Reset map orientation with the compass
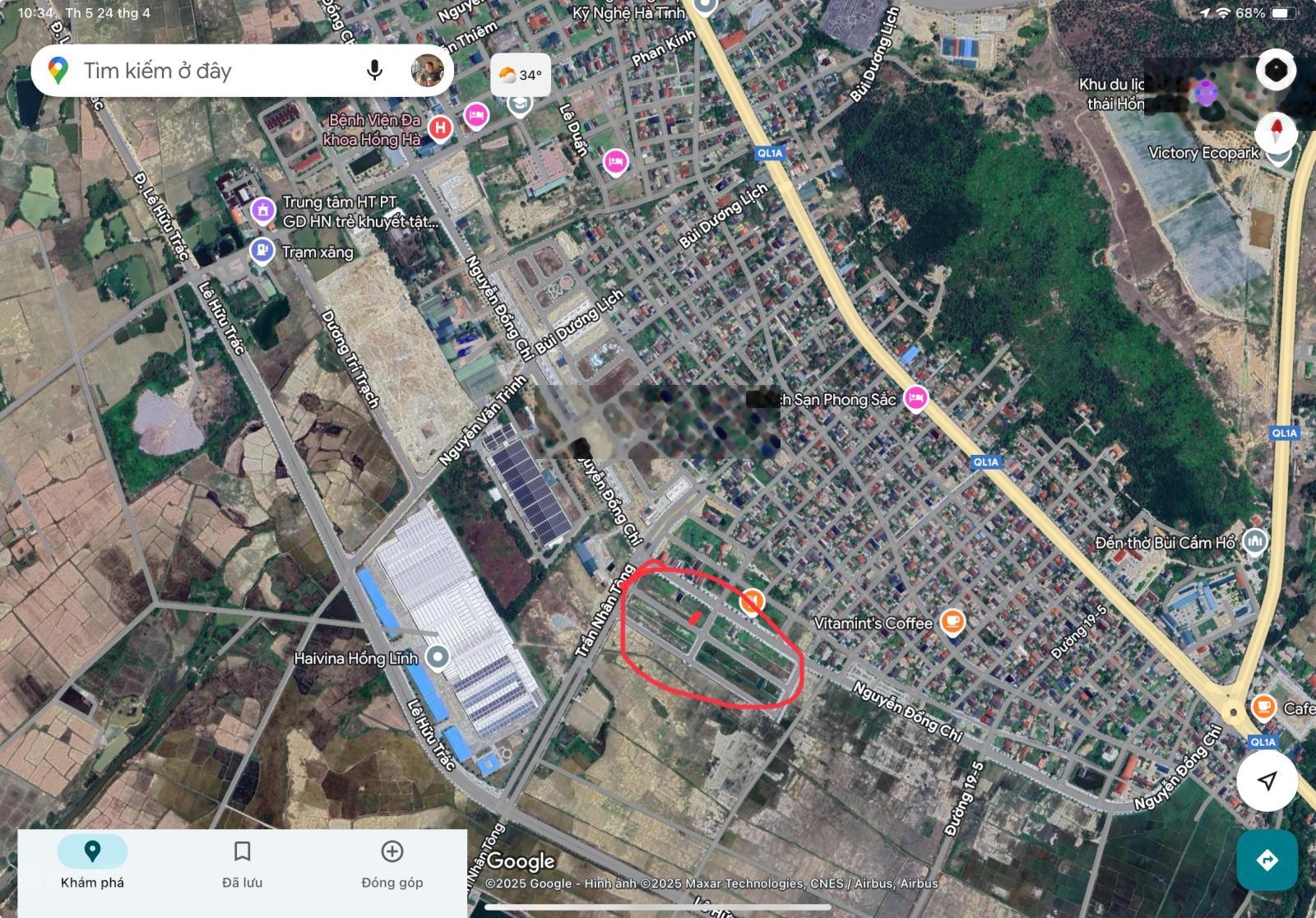This screenshot has height=918, width=1316. click(1277, 132)
